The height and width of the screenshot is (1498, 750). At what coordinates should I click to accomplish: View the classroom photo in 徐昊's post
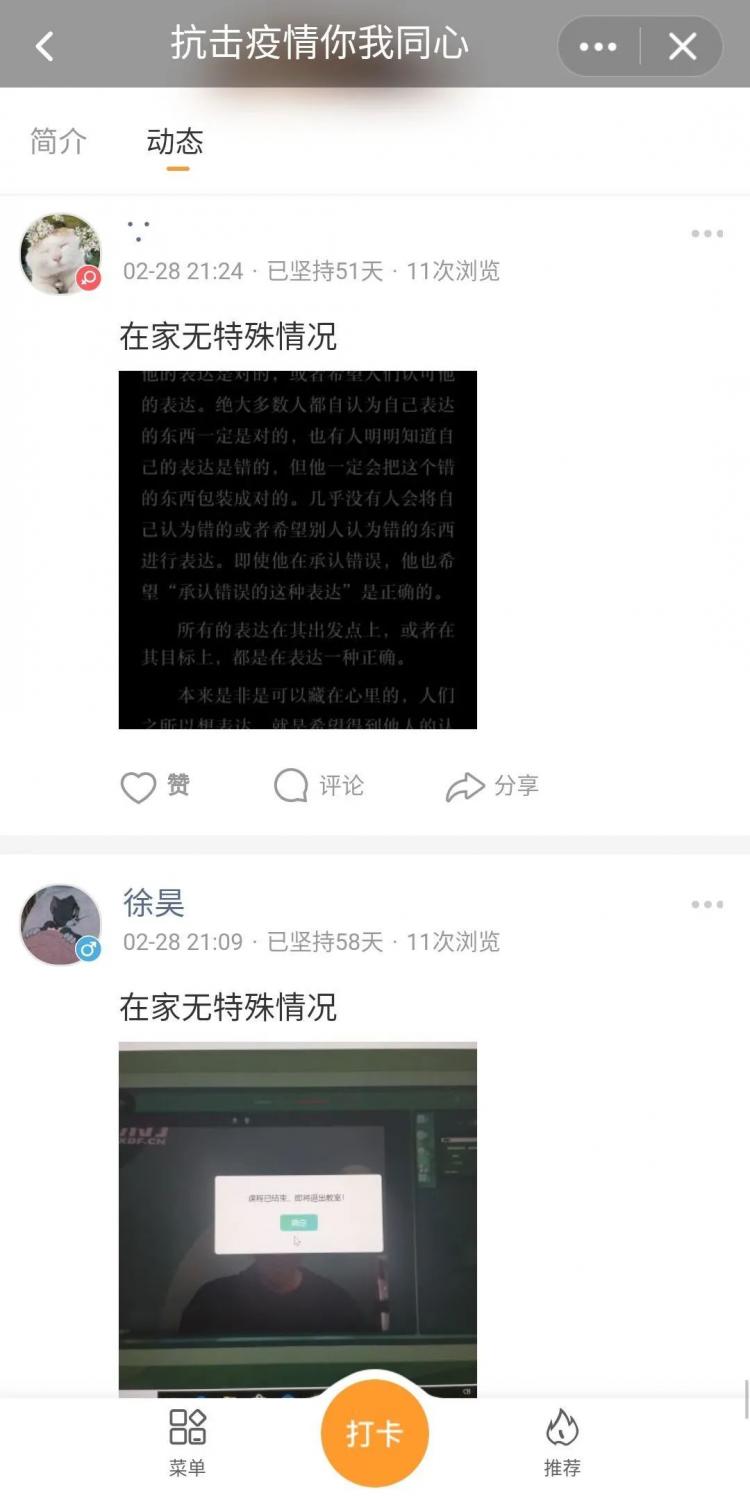tap(297, 1218)
